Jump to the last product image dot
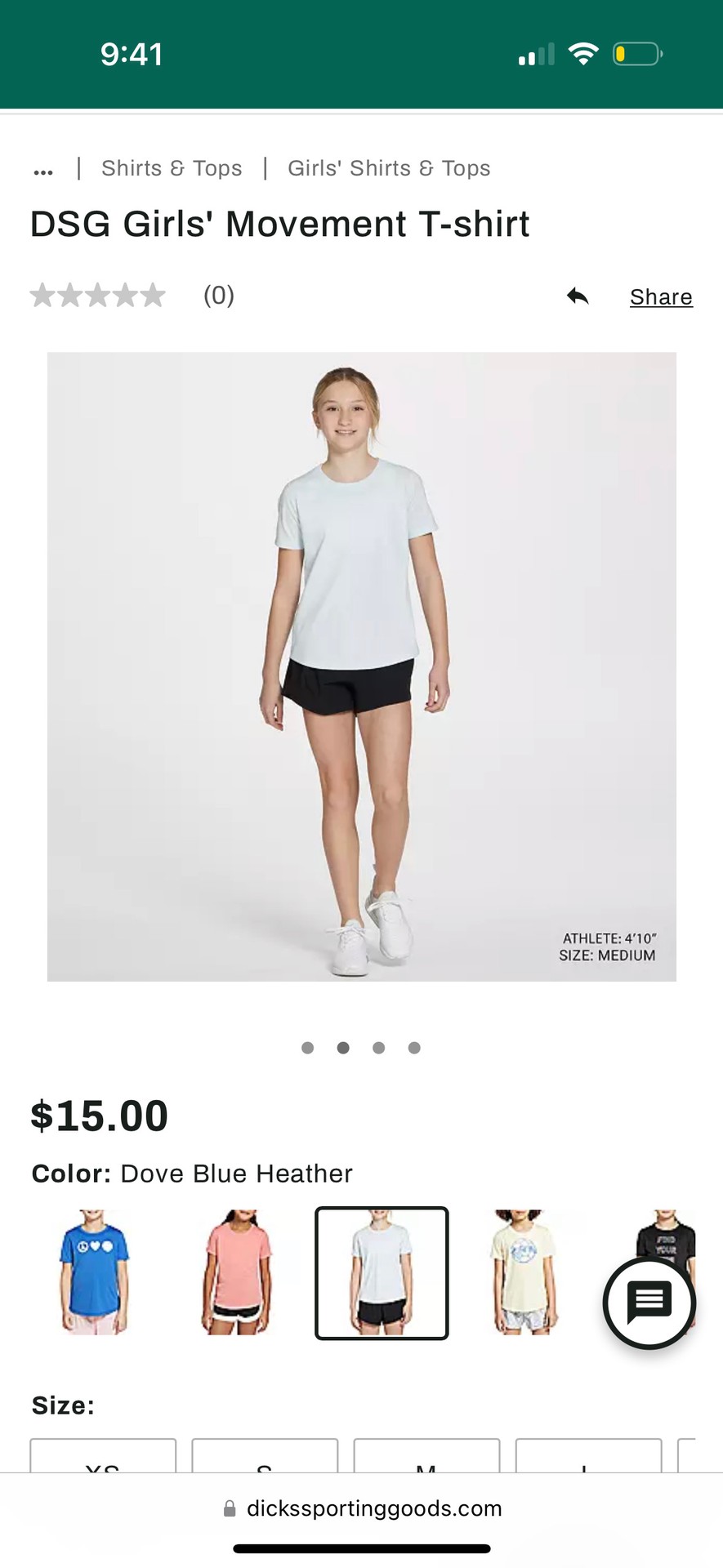The image size is (723, 1568). click(x=414, y=1048)
